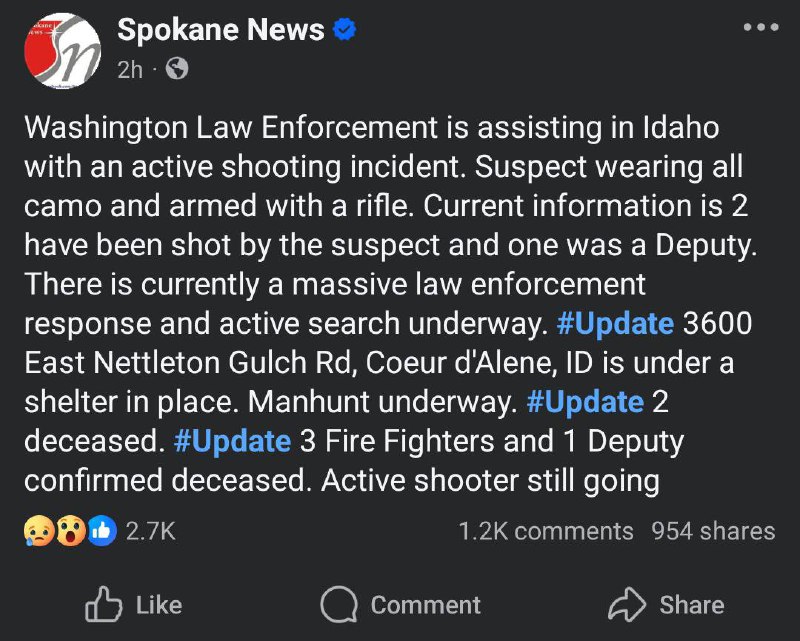
Task: Open the Spokane News profile picture
Action: coord(61,52)
